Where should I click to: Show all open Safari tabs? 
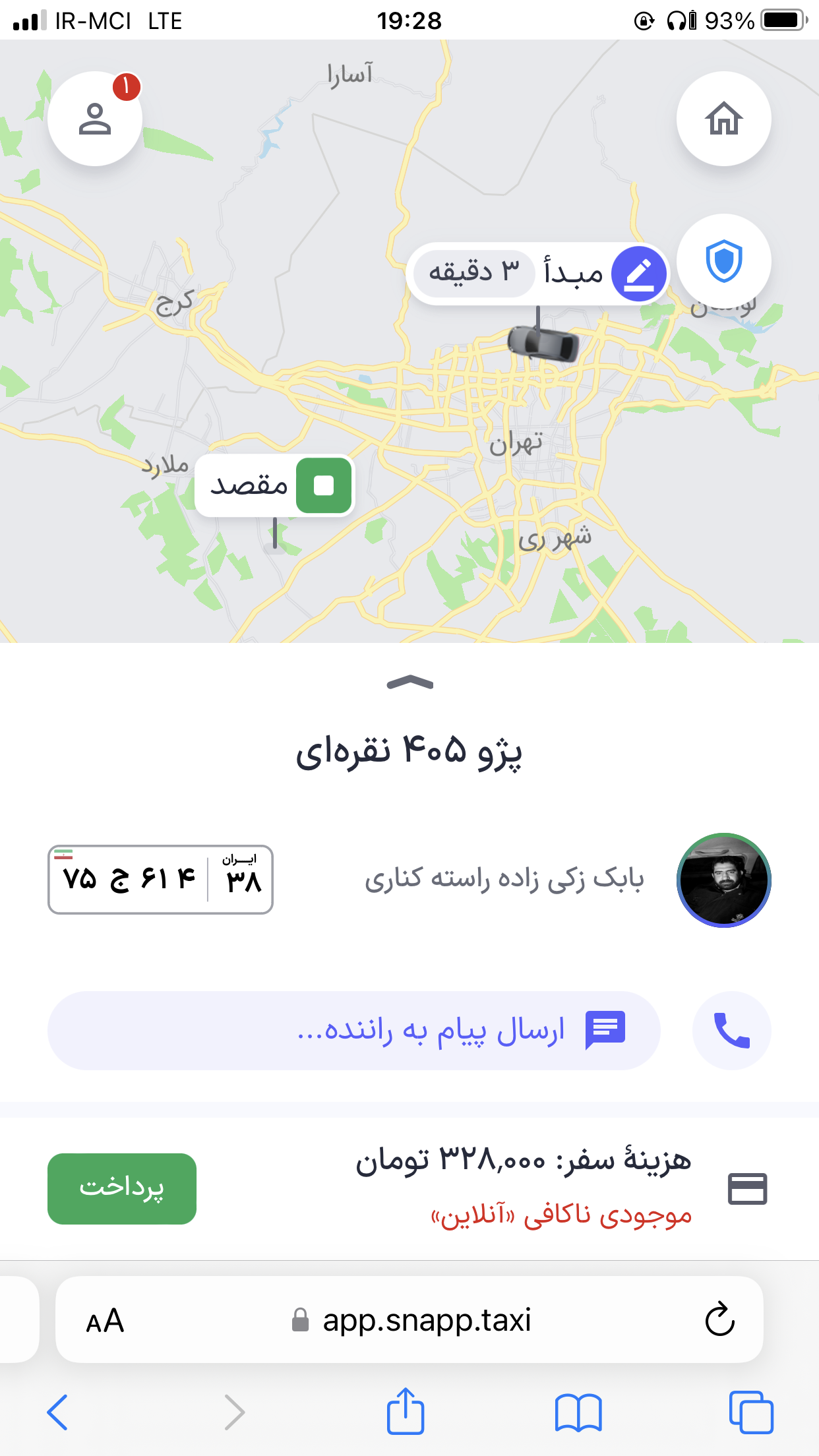[750, 1412]
